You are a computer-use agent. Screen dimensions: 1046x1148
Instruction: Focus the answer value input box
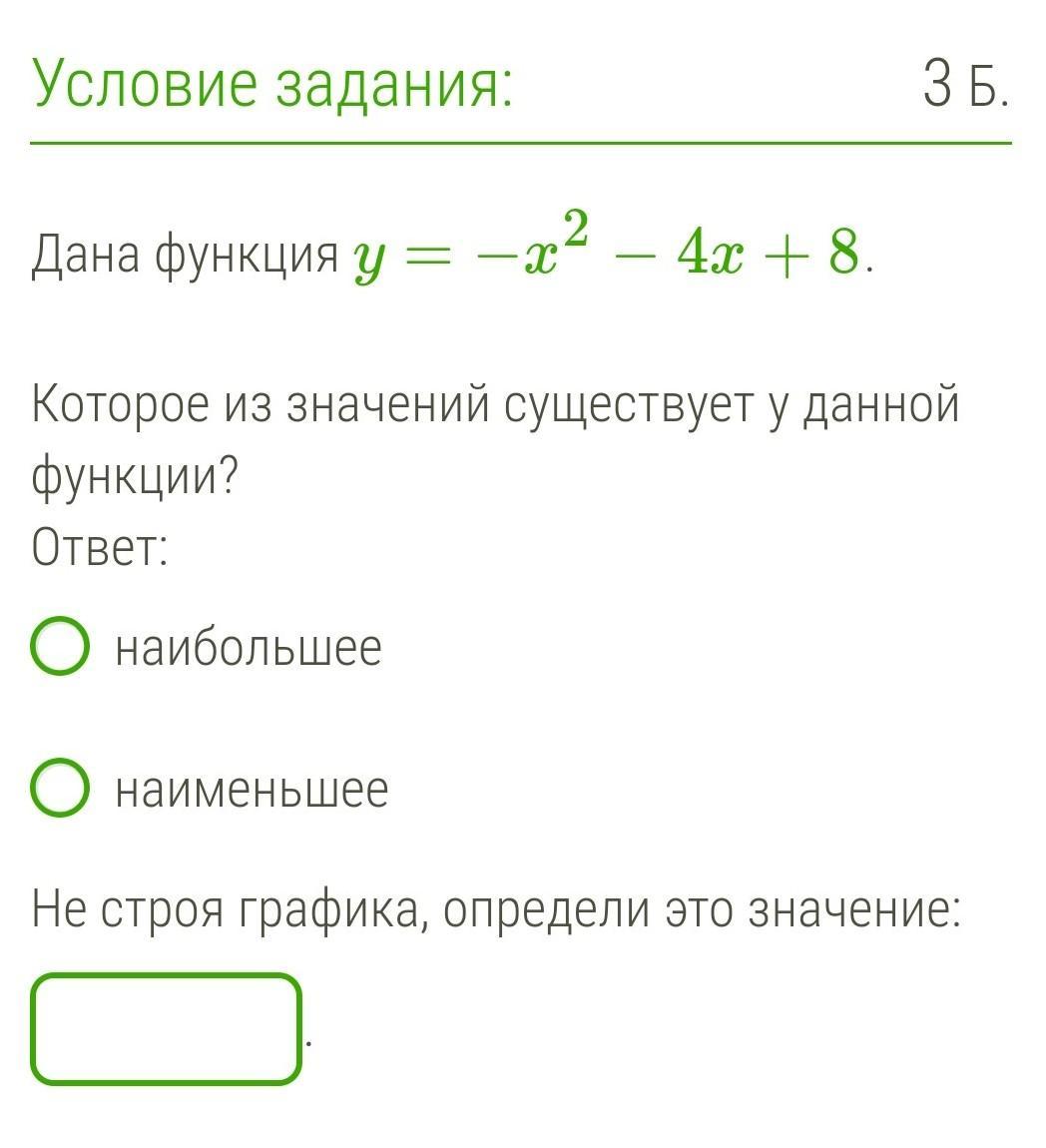coord(166,1029)
